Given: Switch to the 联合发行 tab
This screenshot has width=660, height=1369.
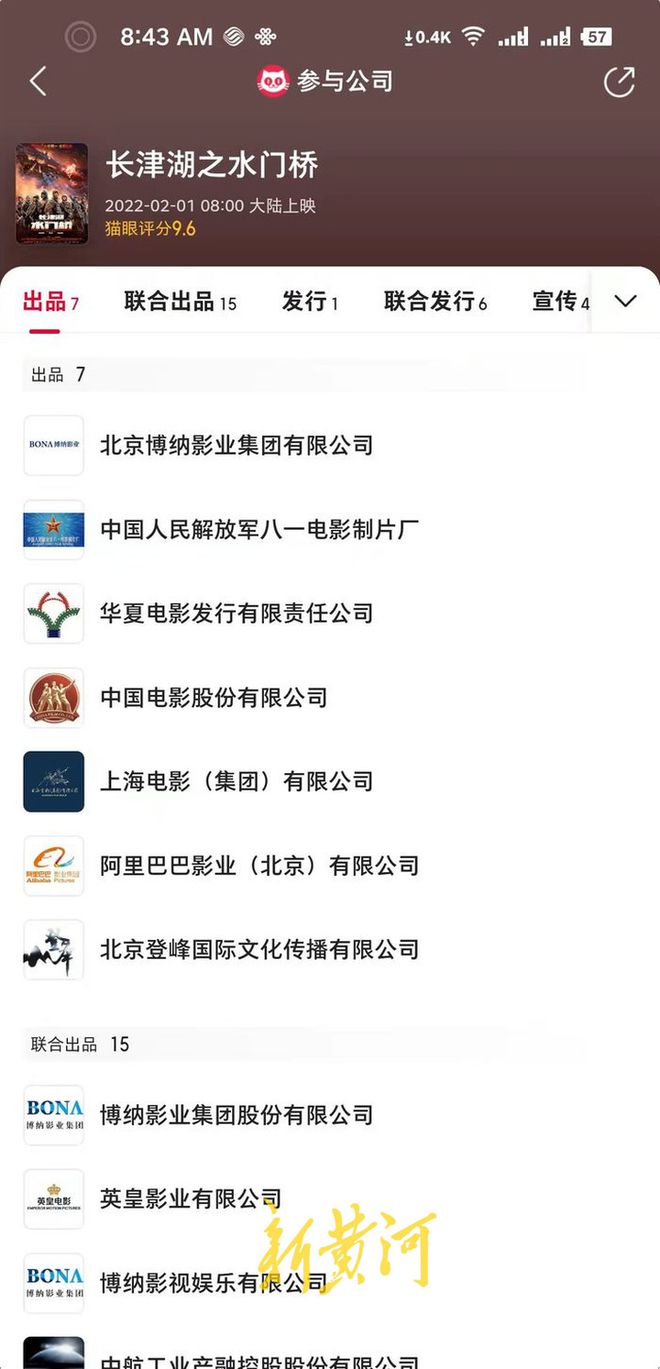Looking at the screenshot, I should point(434,301).
